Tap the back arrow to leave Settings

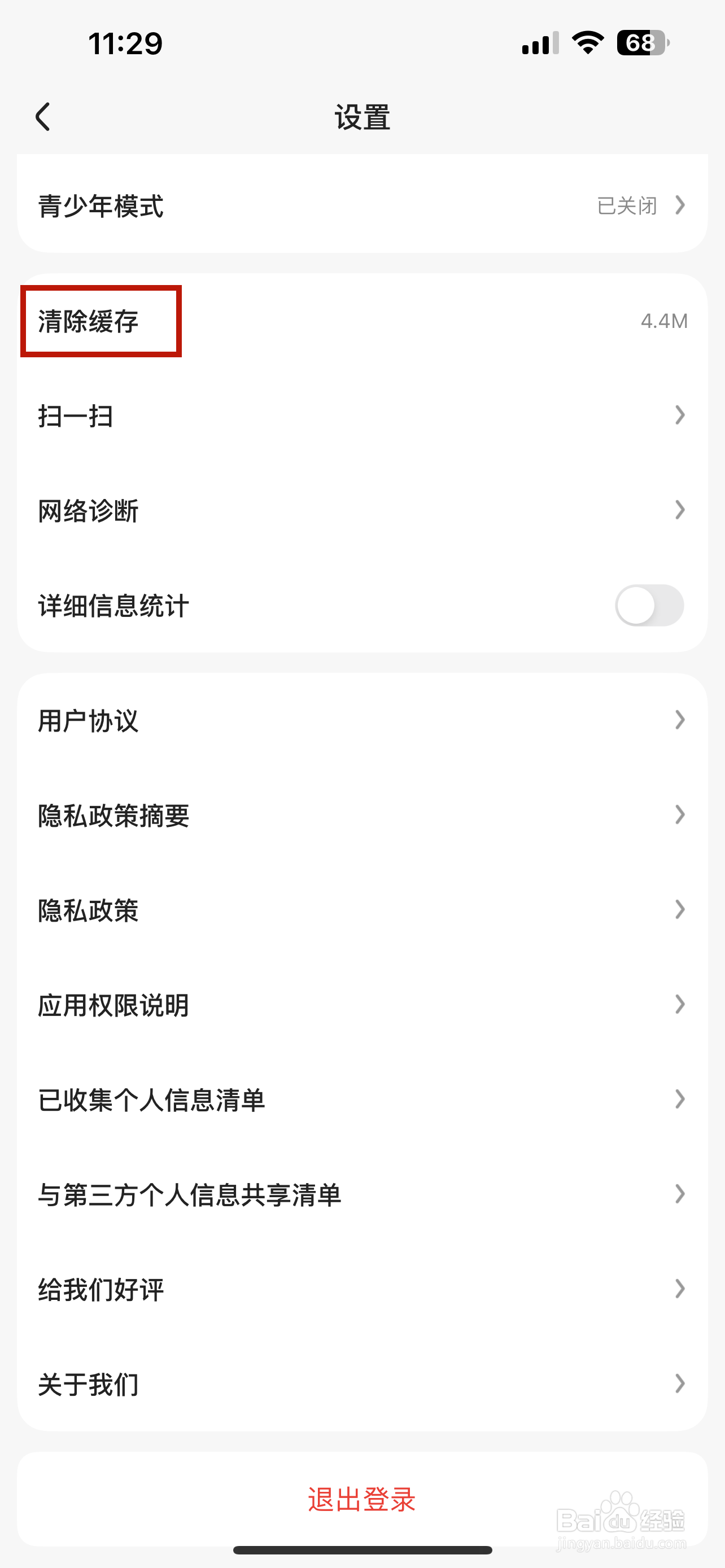click(x=42, y=116)
